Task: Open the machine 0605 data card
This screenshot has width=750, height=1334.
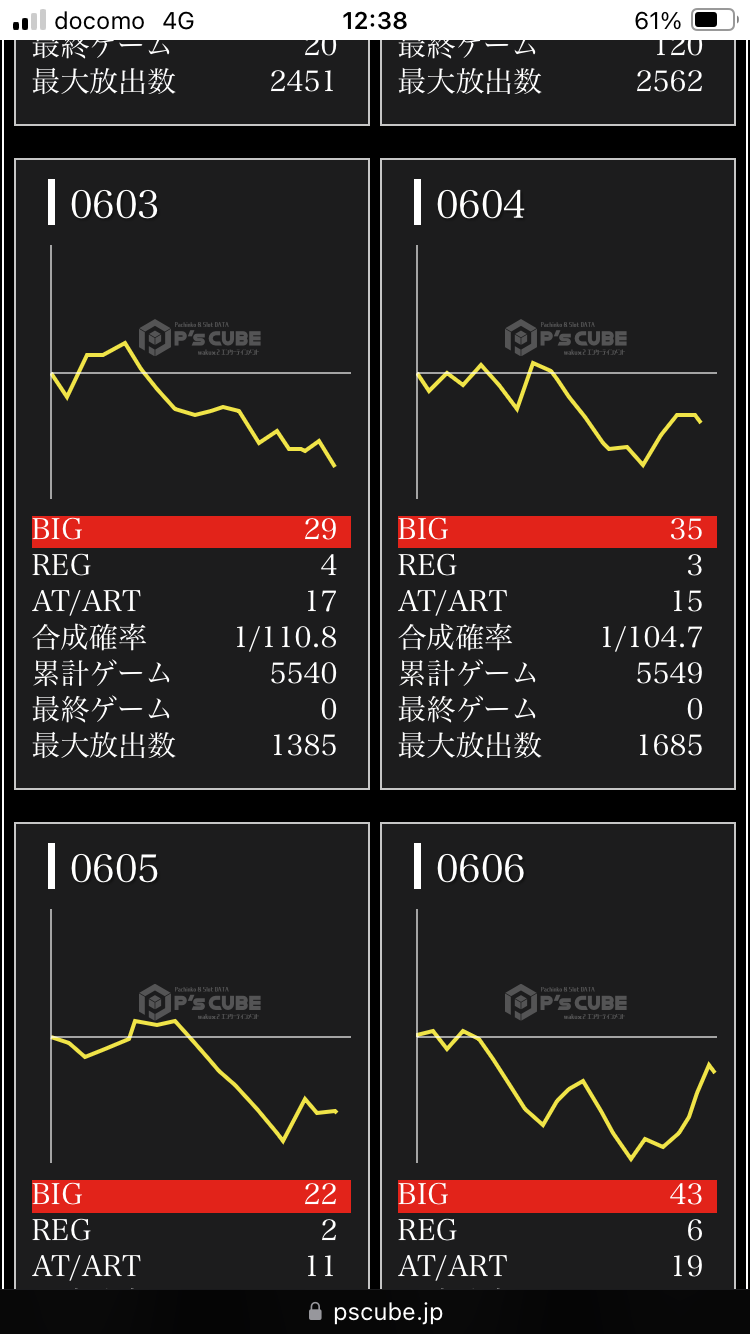Action: [x=192, y=1050]
